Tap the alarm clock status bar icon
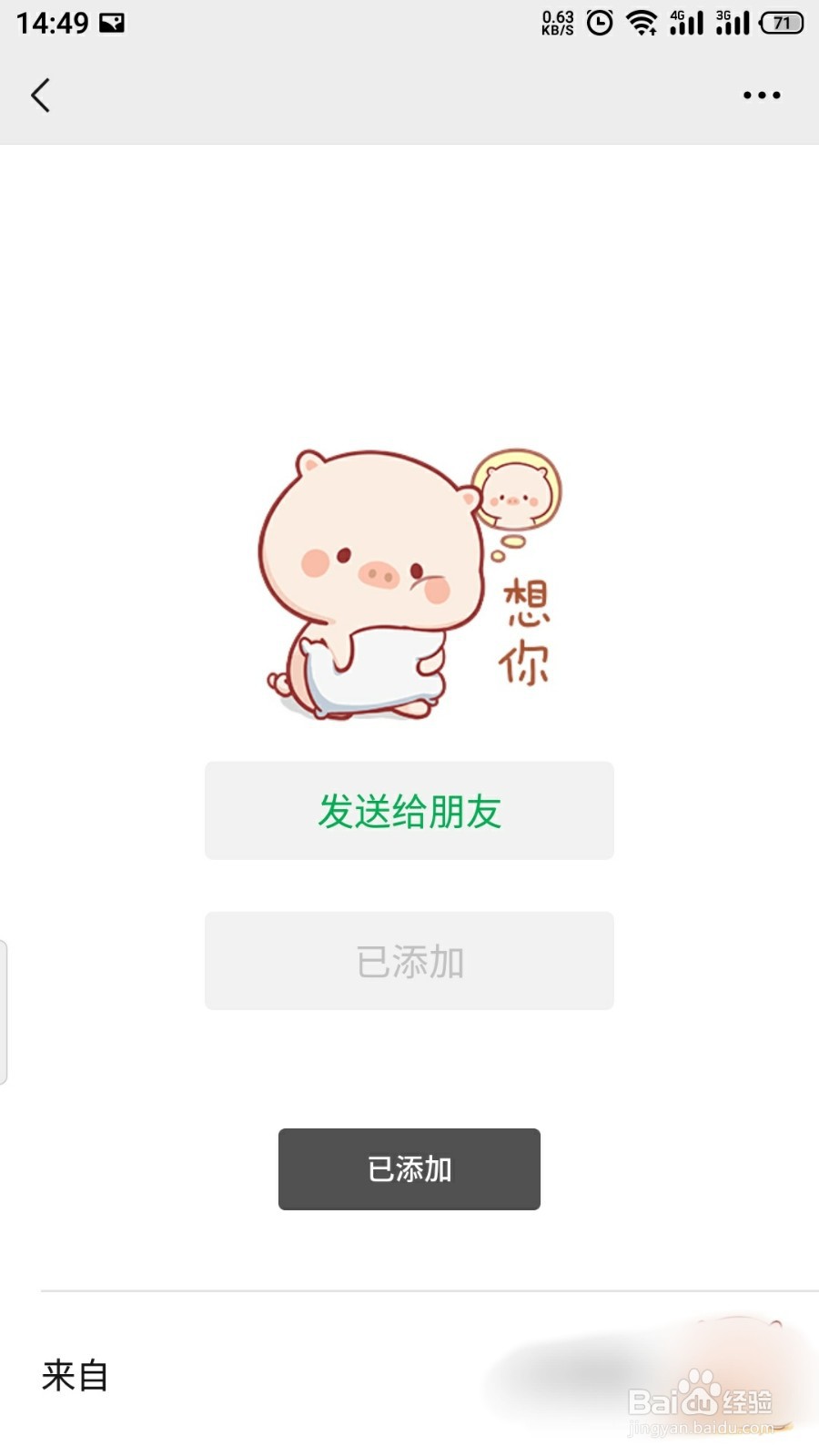Image resolution: width=819 pixels, height=1456 pixels. [x=599, y=22]
